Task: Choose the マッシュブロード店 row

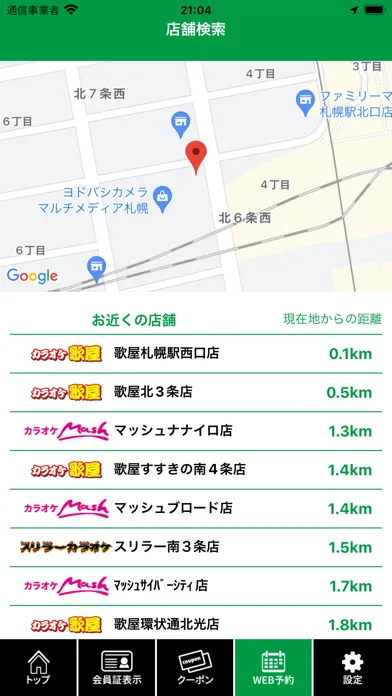Action: pyautogui.click(x=196, y=508)
